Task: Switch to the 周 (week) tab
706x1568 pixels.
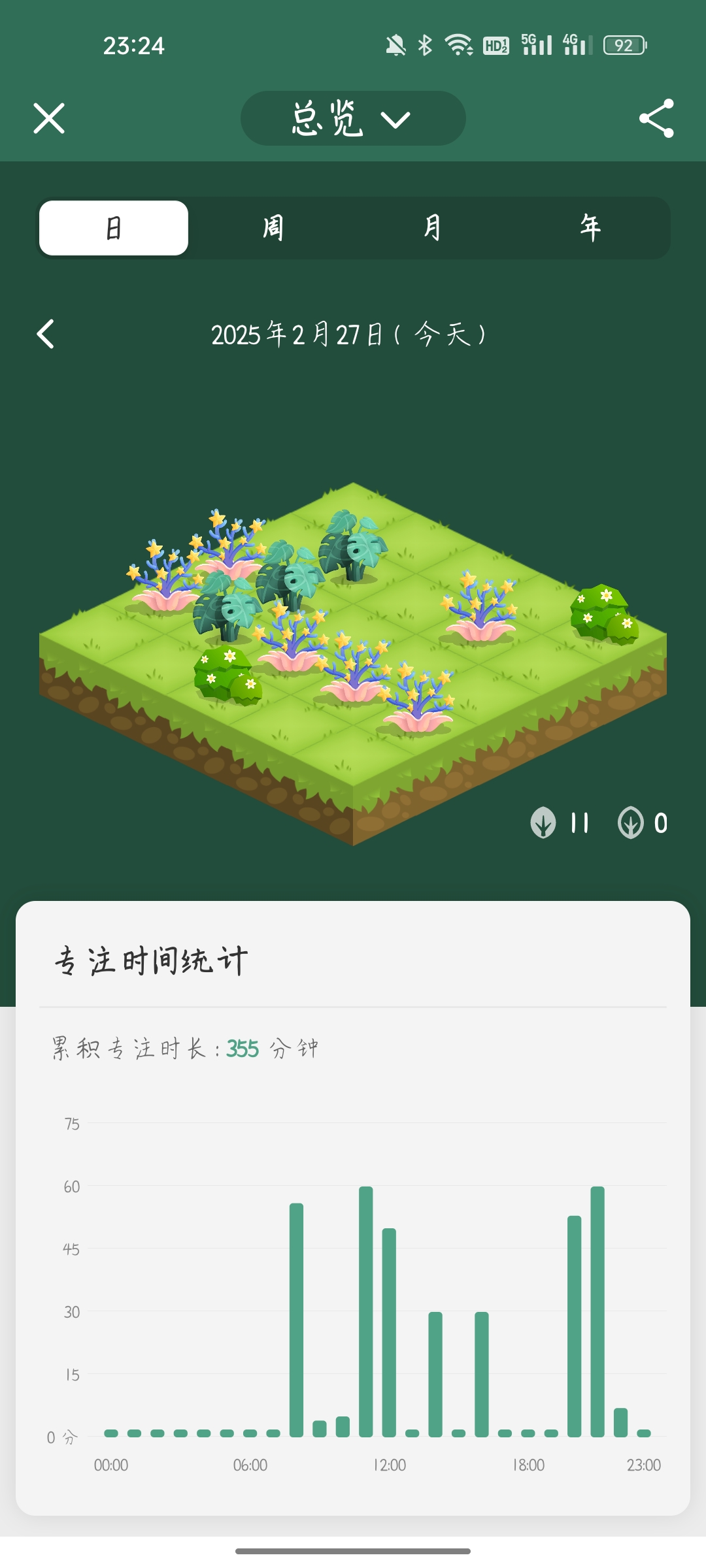Action: [x=273, y=228]
